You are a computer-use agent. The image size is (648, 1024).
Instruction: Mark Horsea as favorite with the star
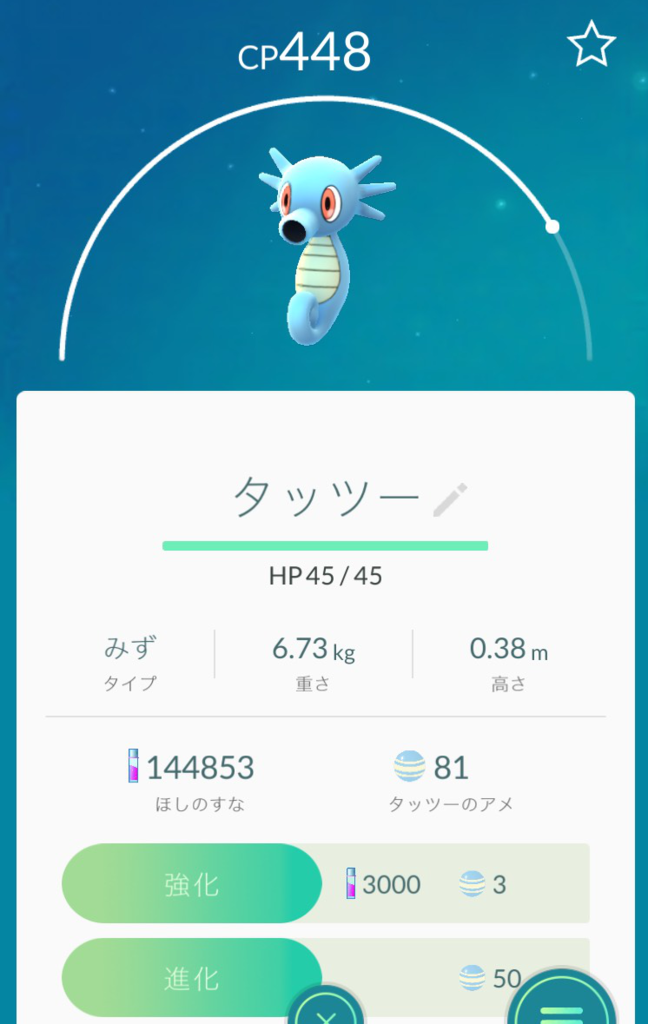pyautogui.click(x=591, y=45)
